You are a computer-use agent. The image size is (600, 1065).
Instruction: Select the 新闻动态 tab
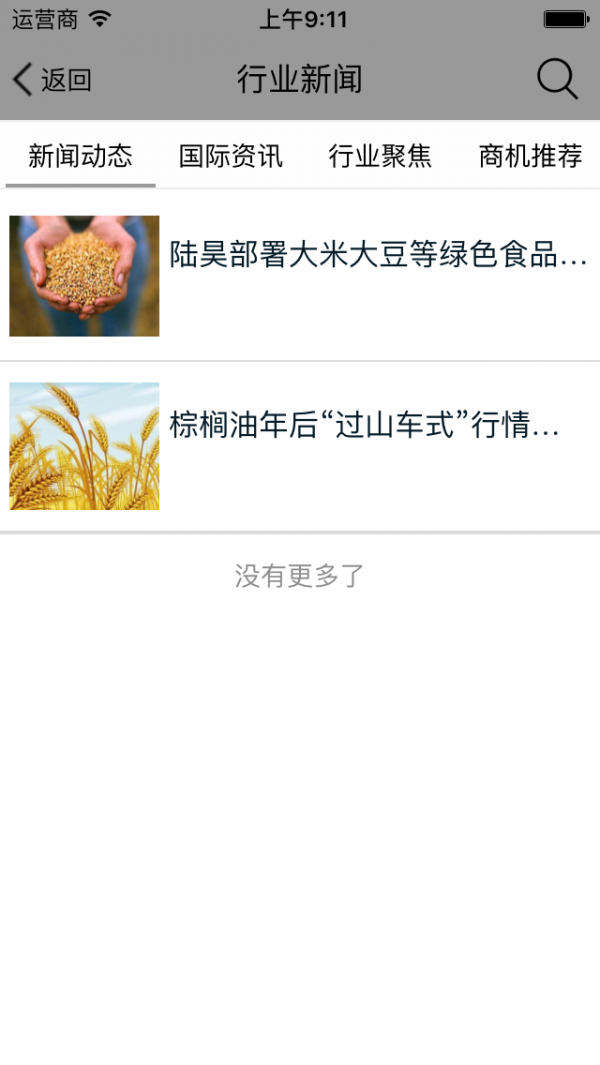(x=80, y=156)
